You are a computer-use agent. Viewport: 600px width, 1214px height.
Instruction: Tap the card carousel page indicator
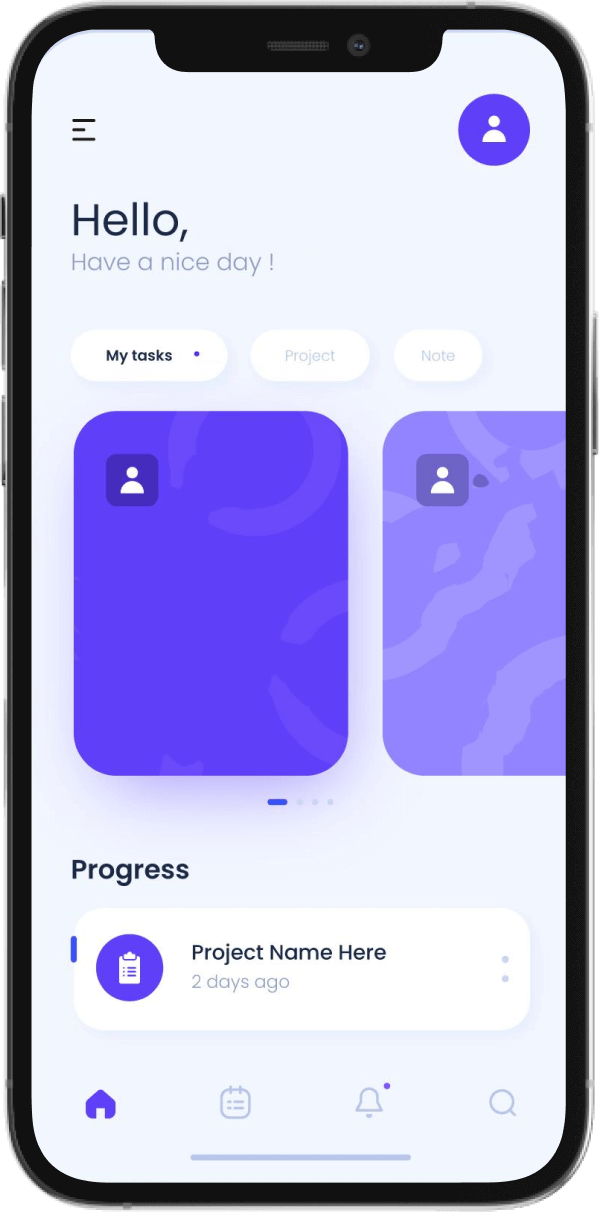300,802
